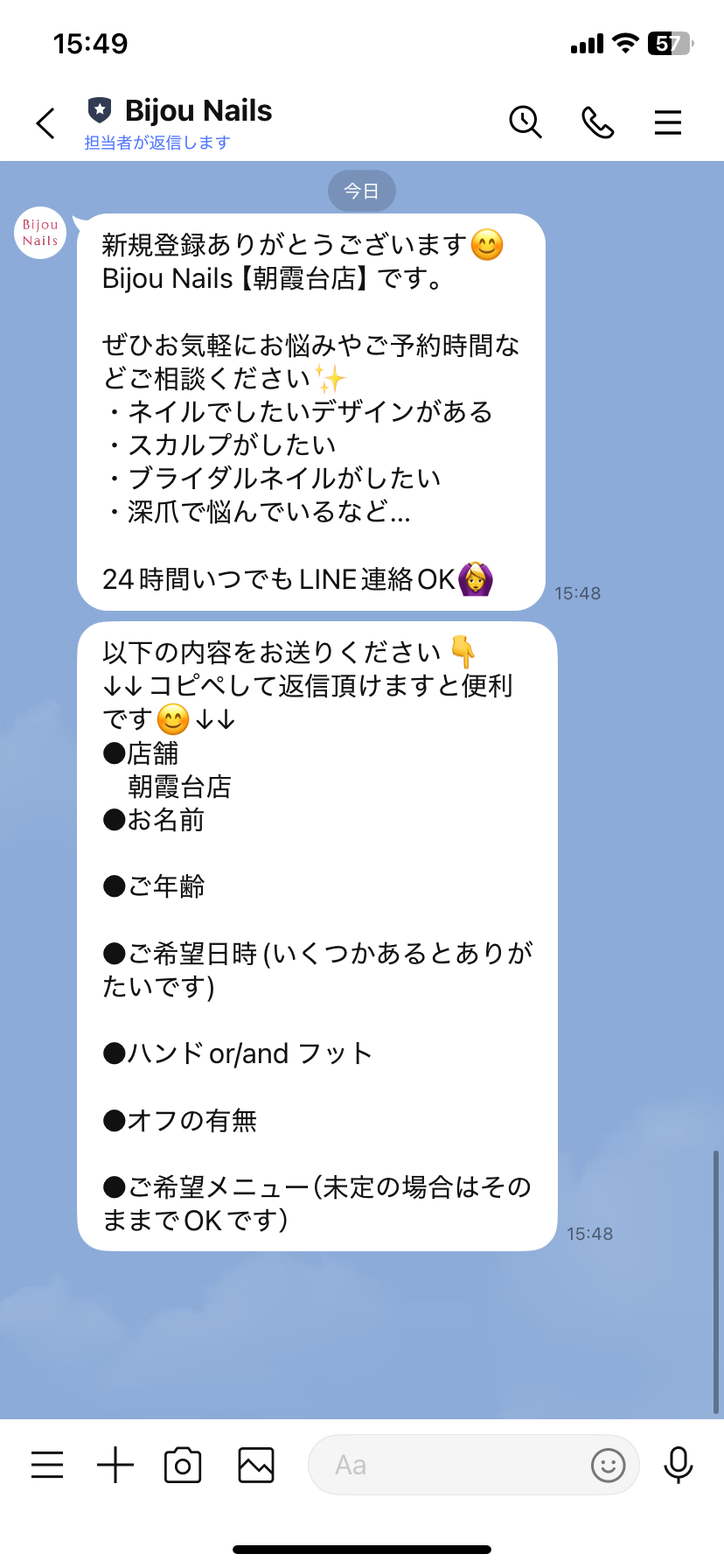The width and height of the screenshot is (724, 1568).
Task: Pick an image from the gallery
Action: point(256,1465)
